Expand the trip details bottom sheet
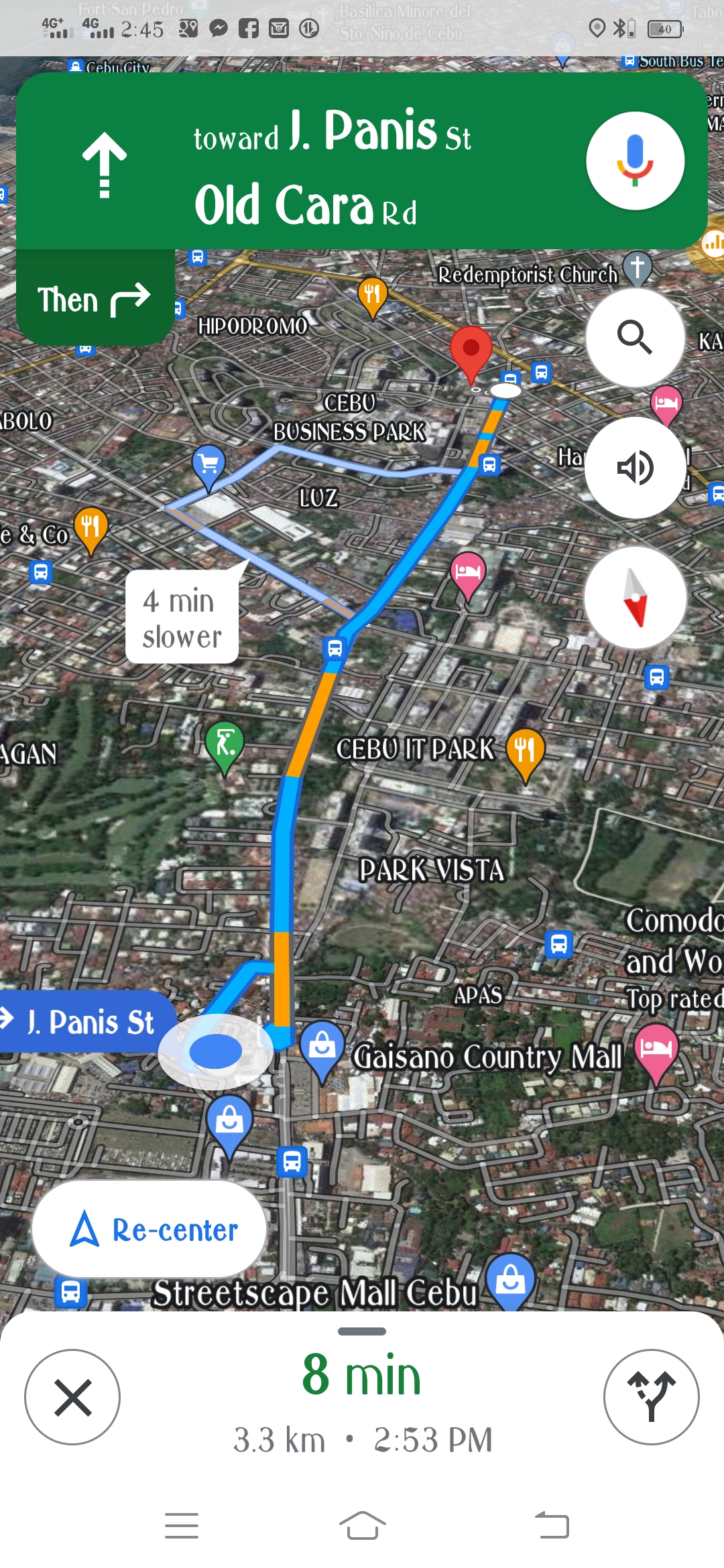This screenshot has height=1568, width=724. point(362,1331)
